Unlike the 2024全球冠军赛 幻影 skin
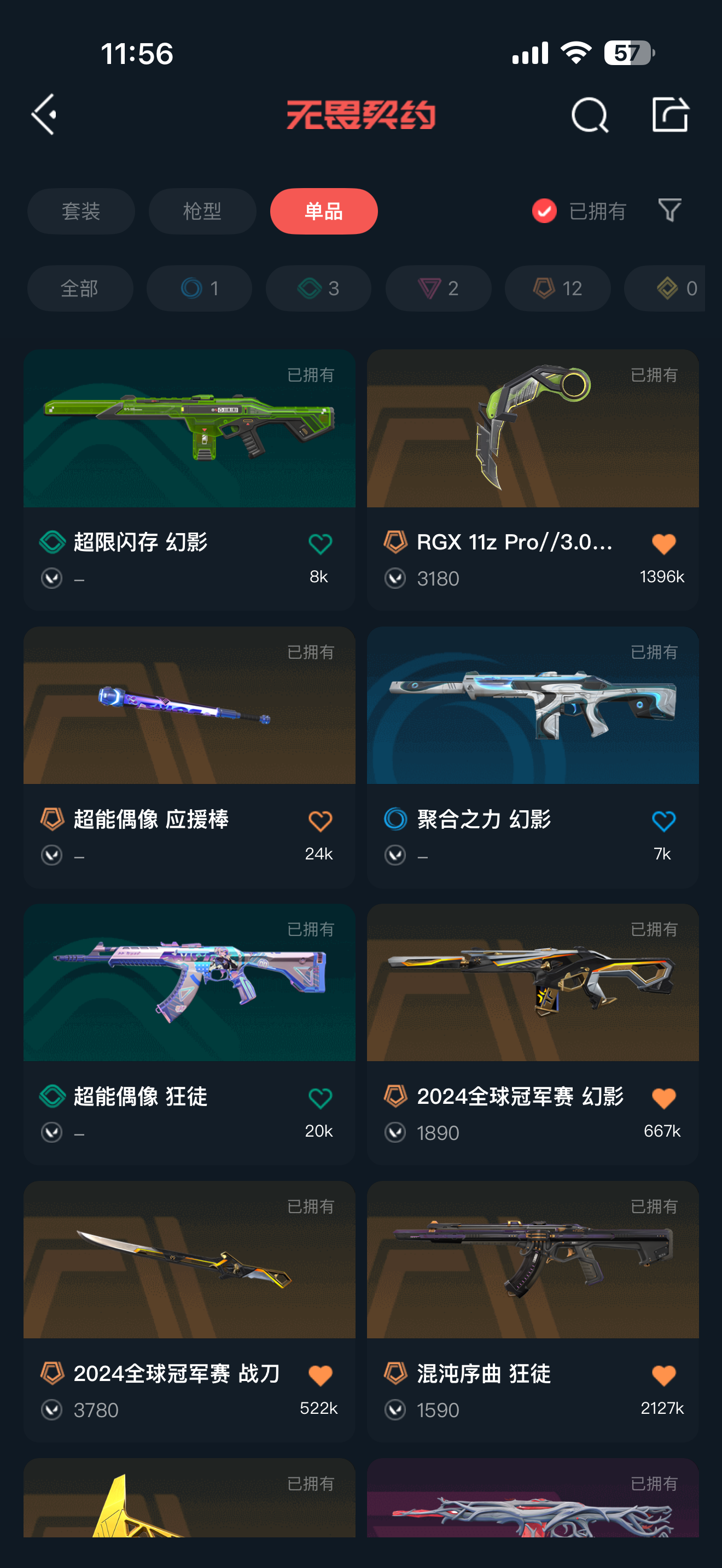The height and width of the screenshot is (1568, 722). tap(663, 1098)
